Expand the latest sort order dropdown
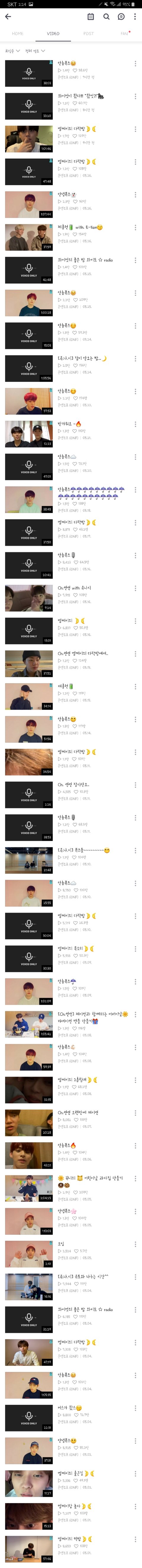The image size is (142, 1568). click(x=12, y=51)
